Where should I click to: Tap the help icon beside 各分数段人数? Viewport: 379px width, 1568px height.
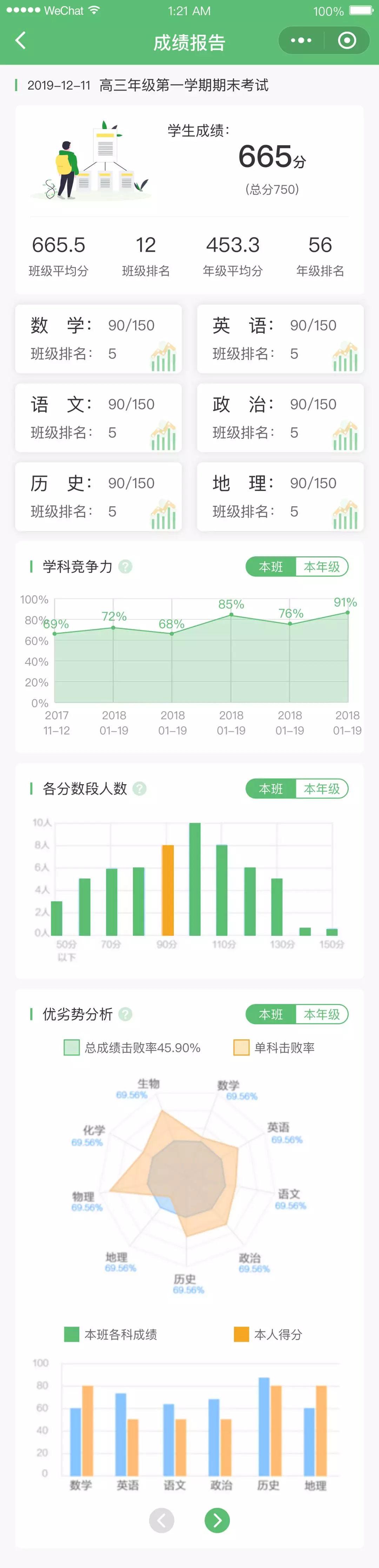139,789
